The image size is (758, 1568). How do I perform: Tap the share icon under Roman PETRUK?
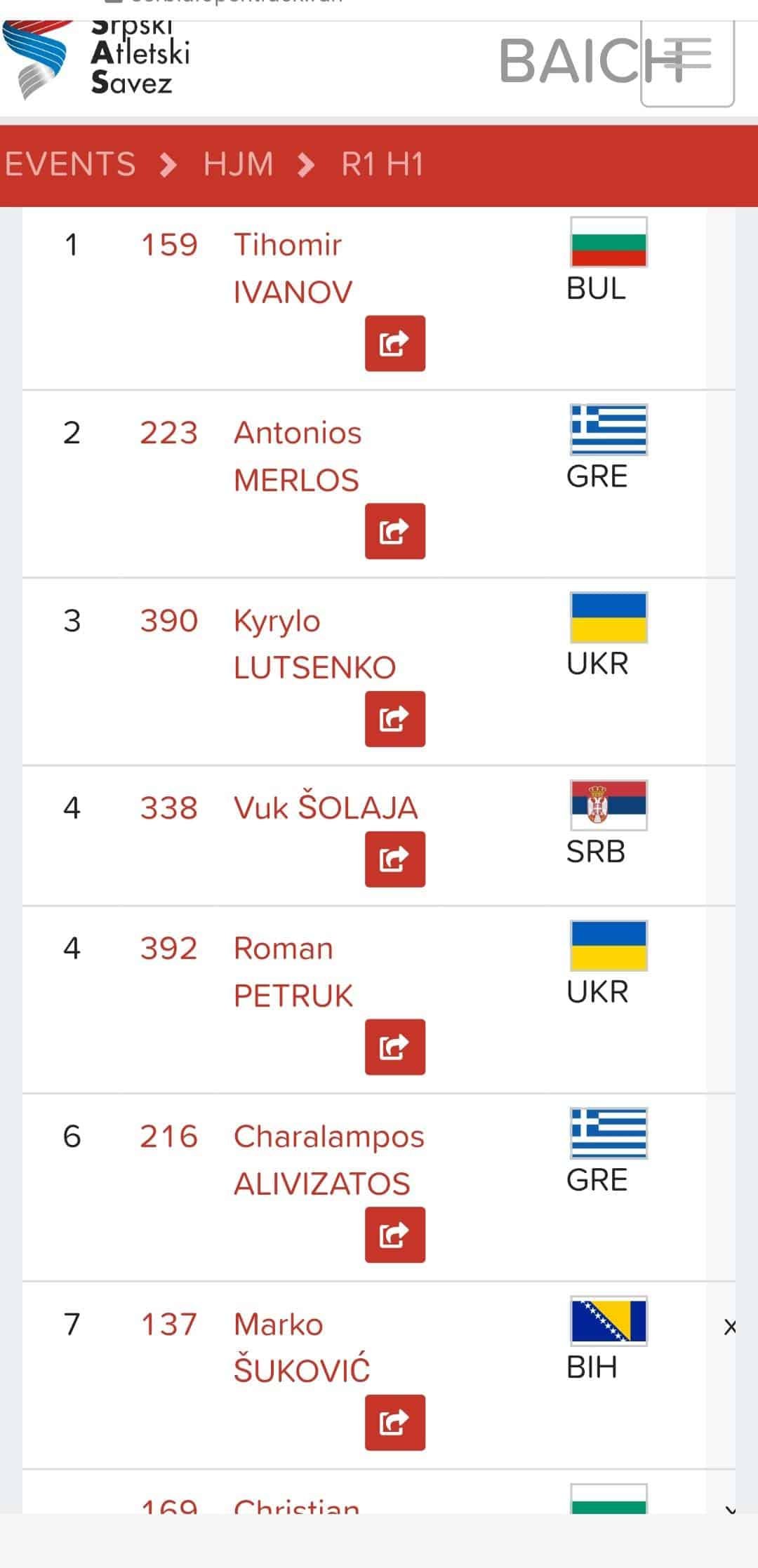(394, 1047)
